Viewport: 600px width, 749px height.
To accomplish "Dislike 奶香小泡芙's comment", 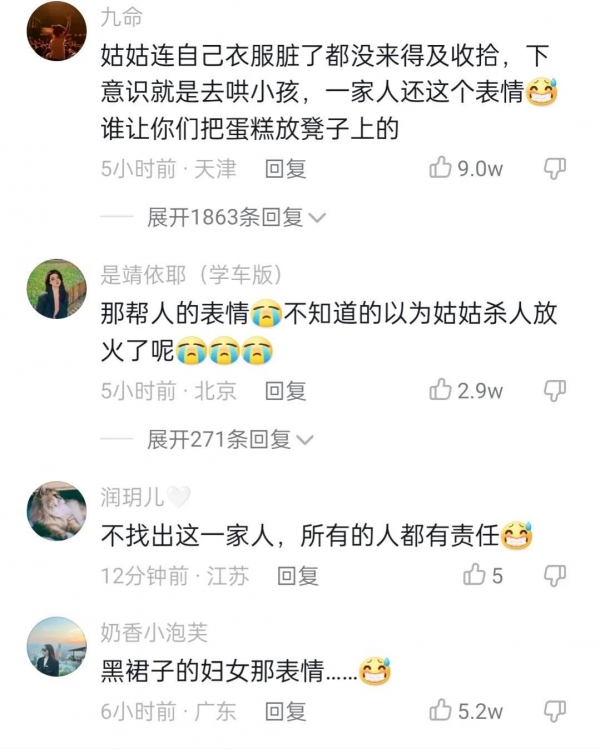I will point(555,711).
